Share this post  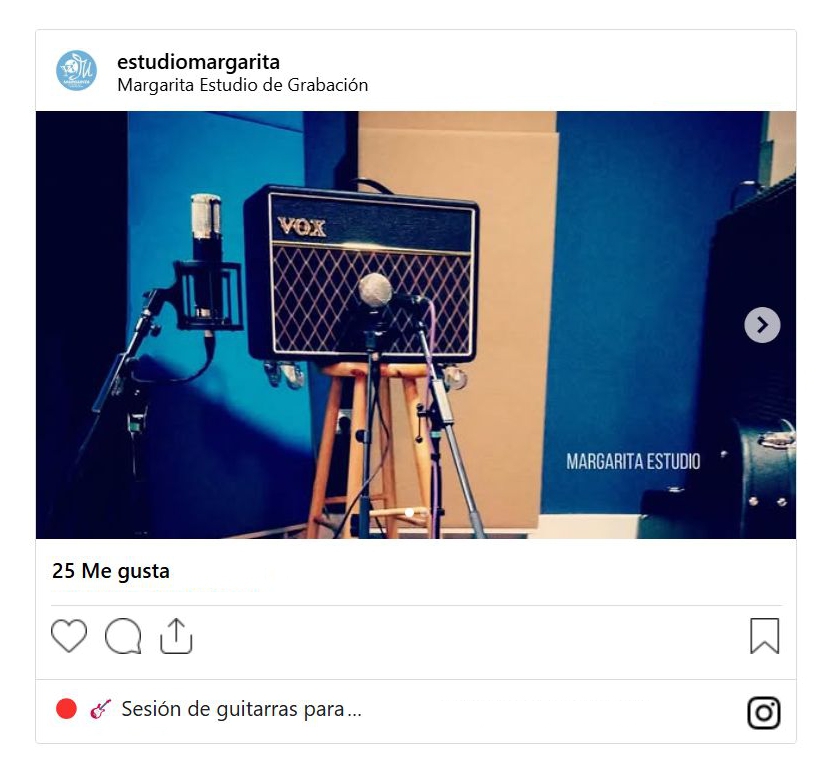pyautogui.click(x=176, y=636)
